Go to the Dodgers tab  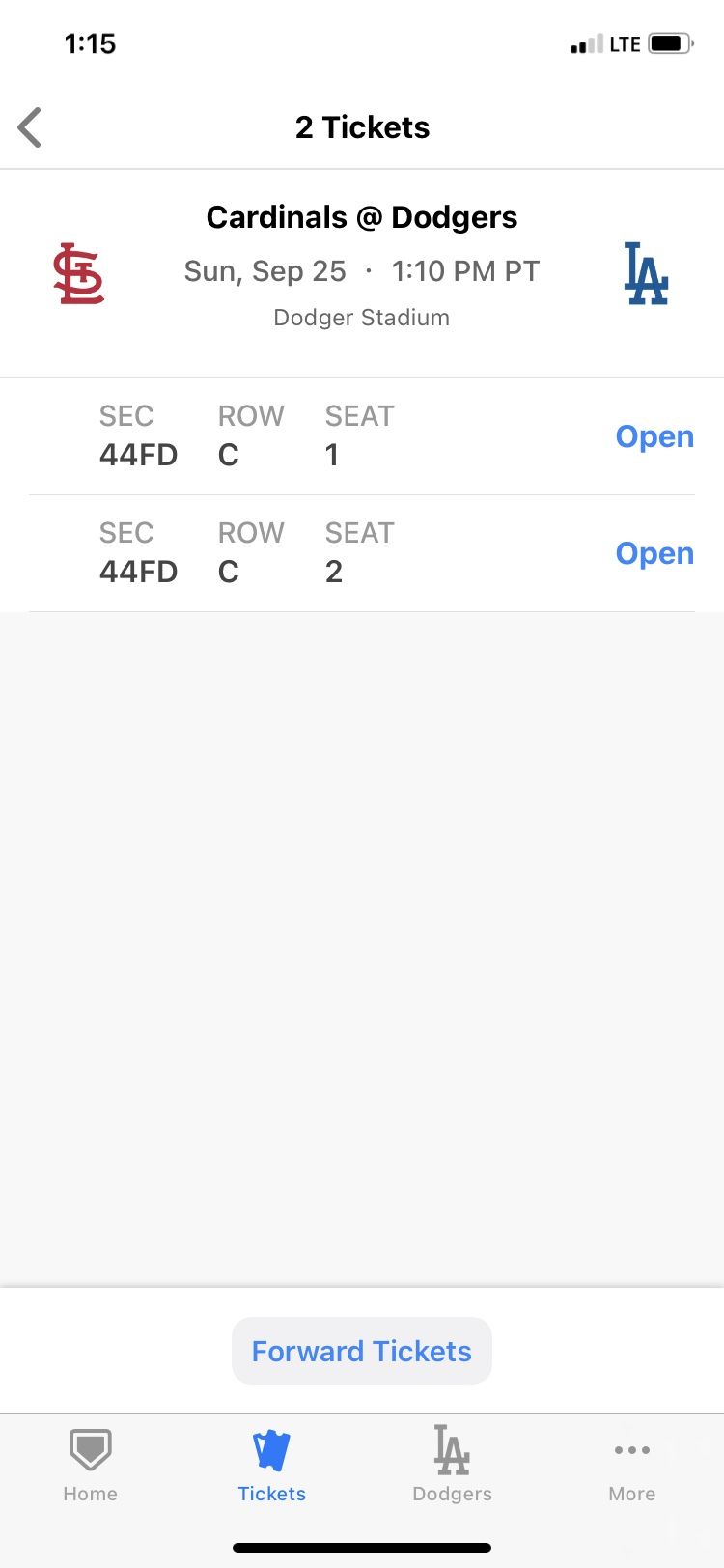tap(452, 1466)
